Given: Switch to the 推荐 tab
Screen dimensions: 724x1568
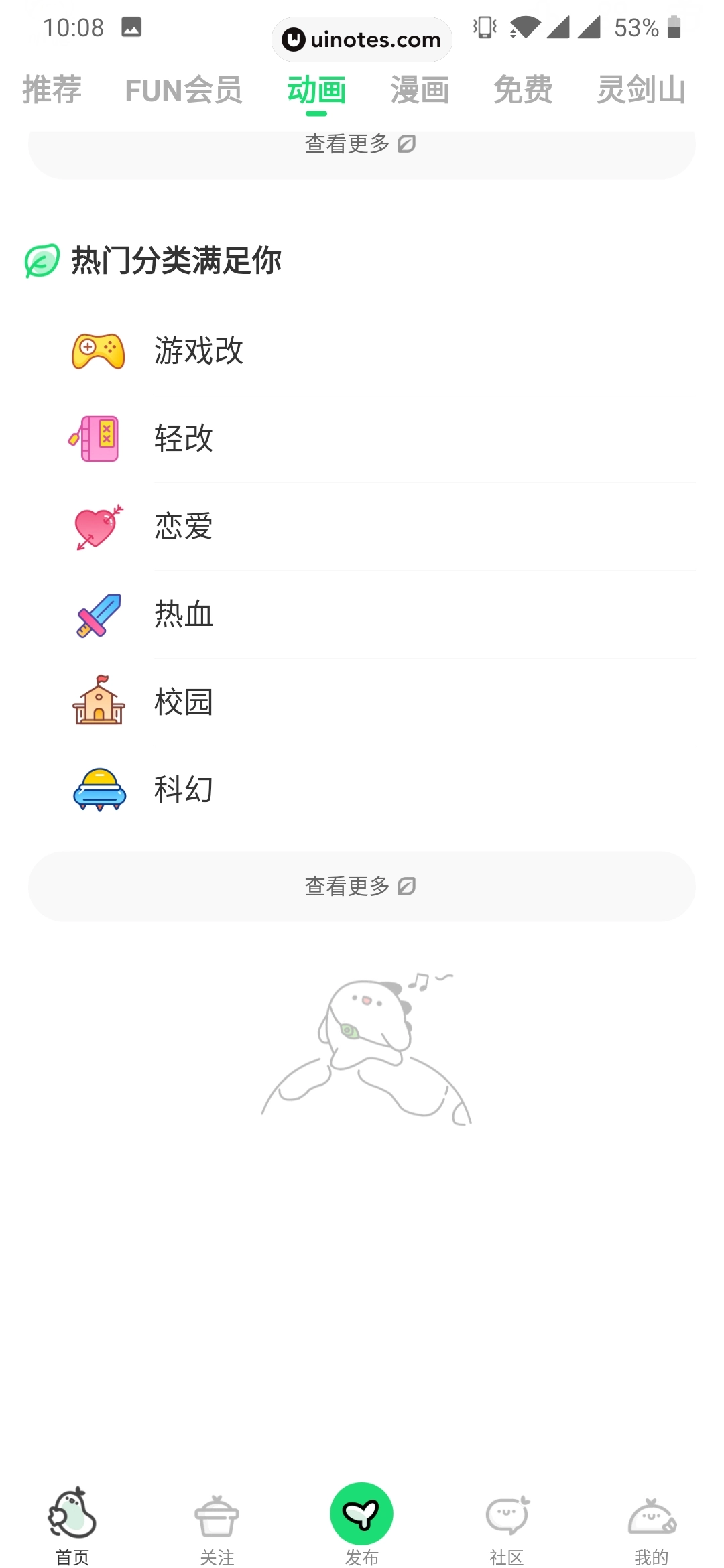Looking at the screenshot, I should pyautogui.click(x=52, y=90).
